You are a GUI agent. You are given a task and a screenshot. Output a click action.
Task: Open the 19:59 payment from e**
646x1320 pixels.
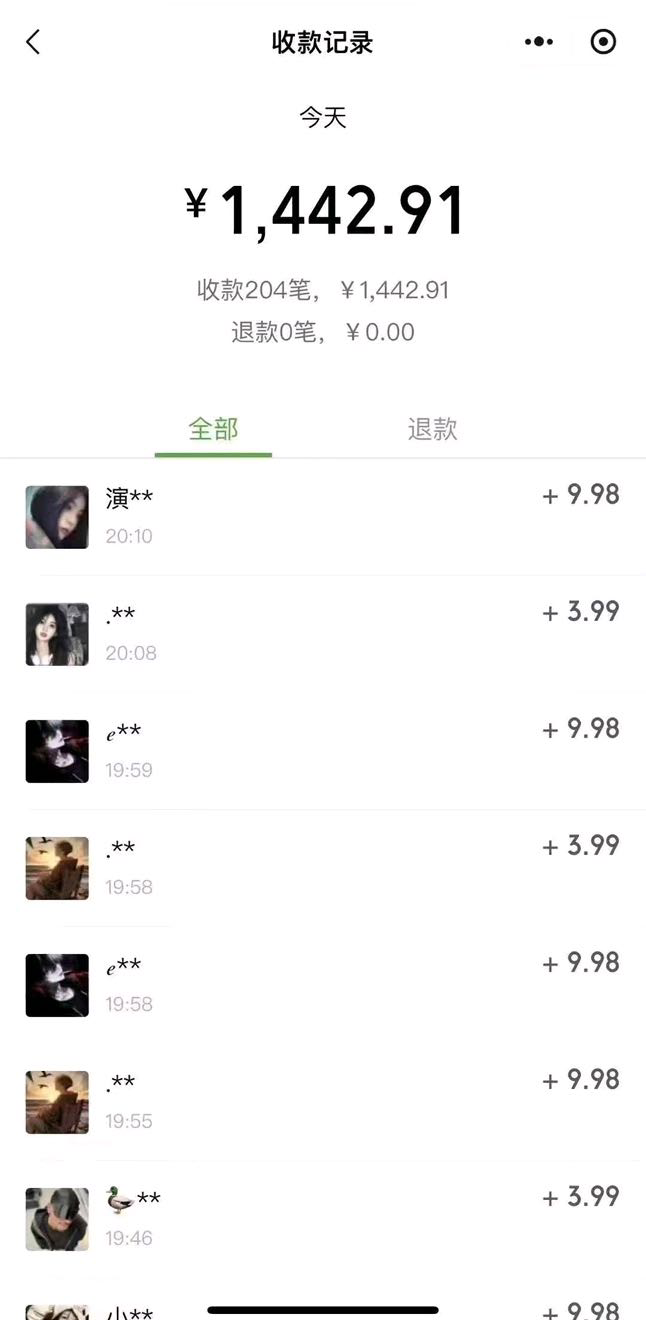tap(322, 750)
